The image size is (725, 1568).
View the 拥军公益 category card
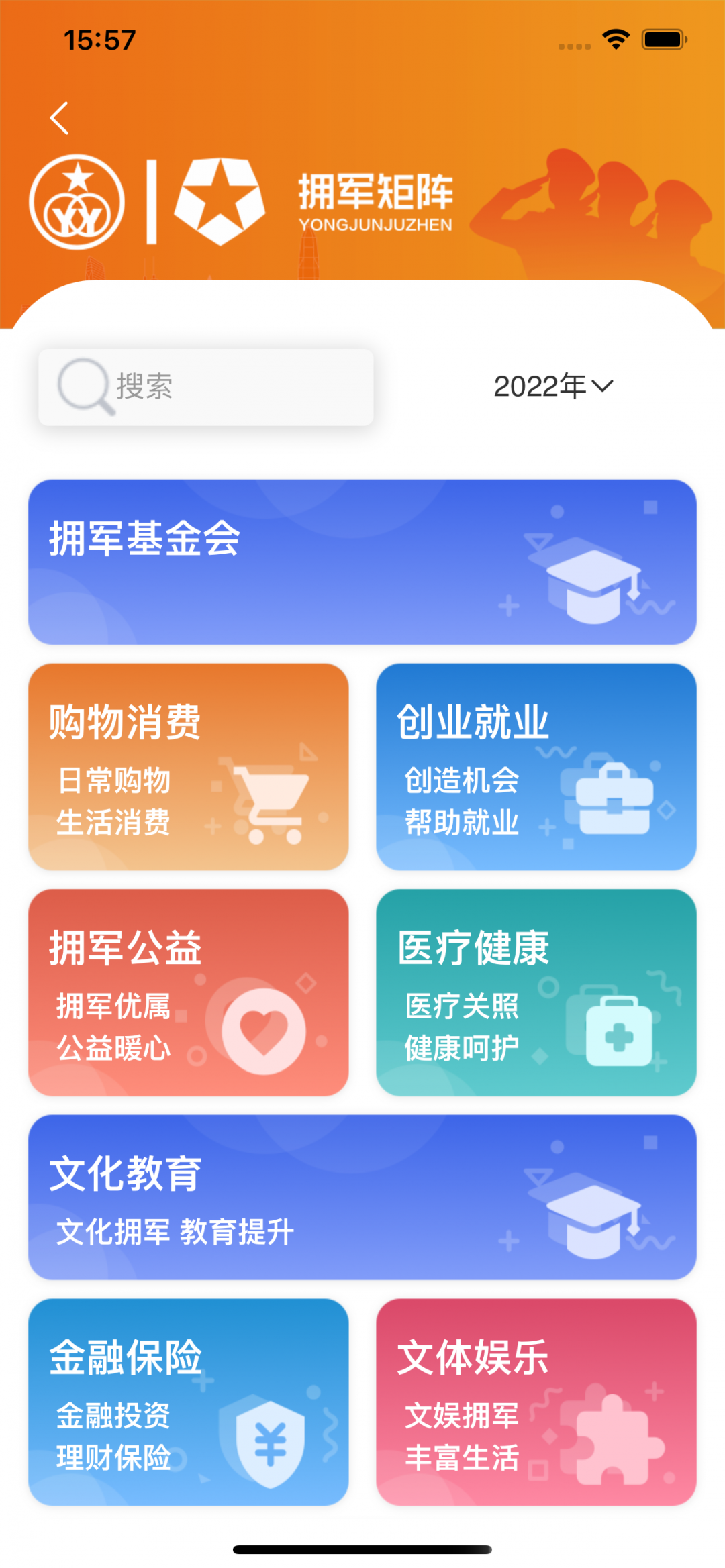coord(188,992)
